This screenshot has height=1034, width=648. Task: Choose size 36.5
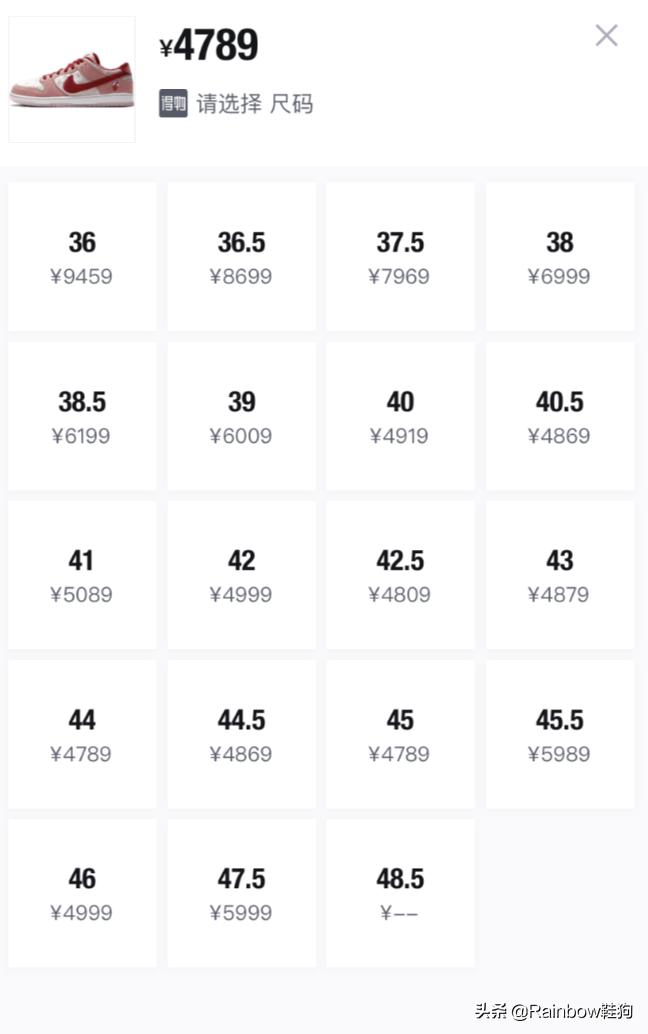[241, 257]
